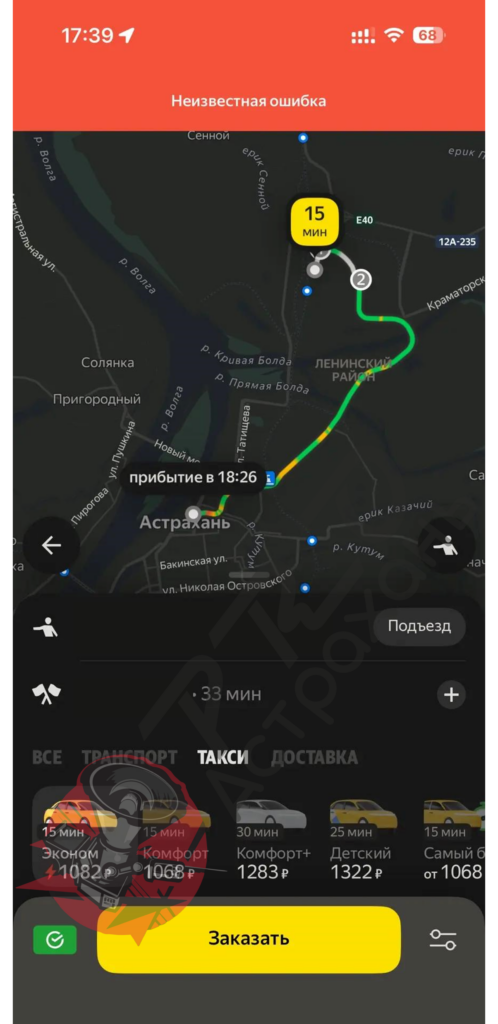Open the pickup address row
The image size is (498, 1024).
pyautogui.click(x=249, y=628)
